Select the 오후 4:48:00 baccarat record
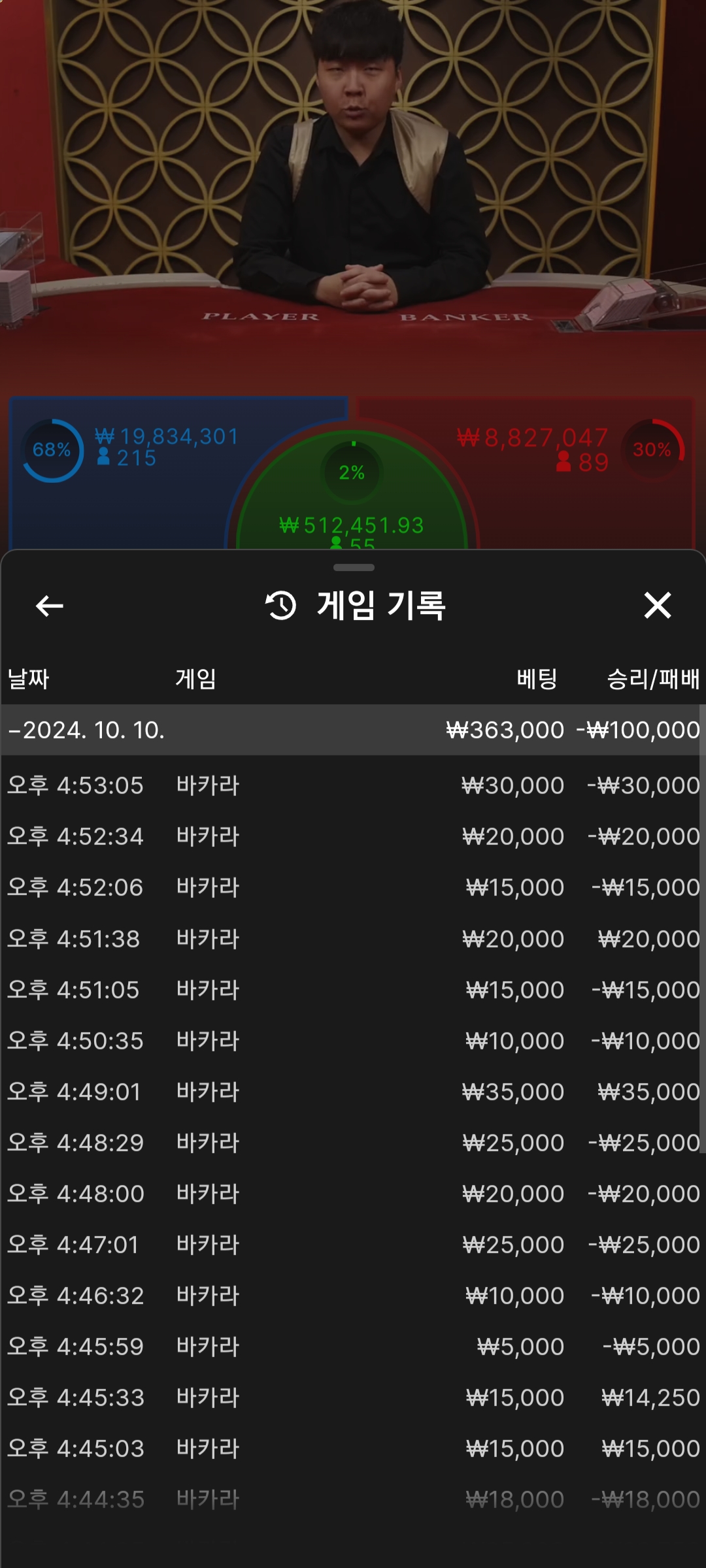The image size is (706, 1568). [353, 1194]
